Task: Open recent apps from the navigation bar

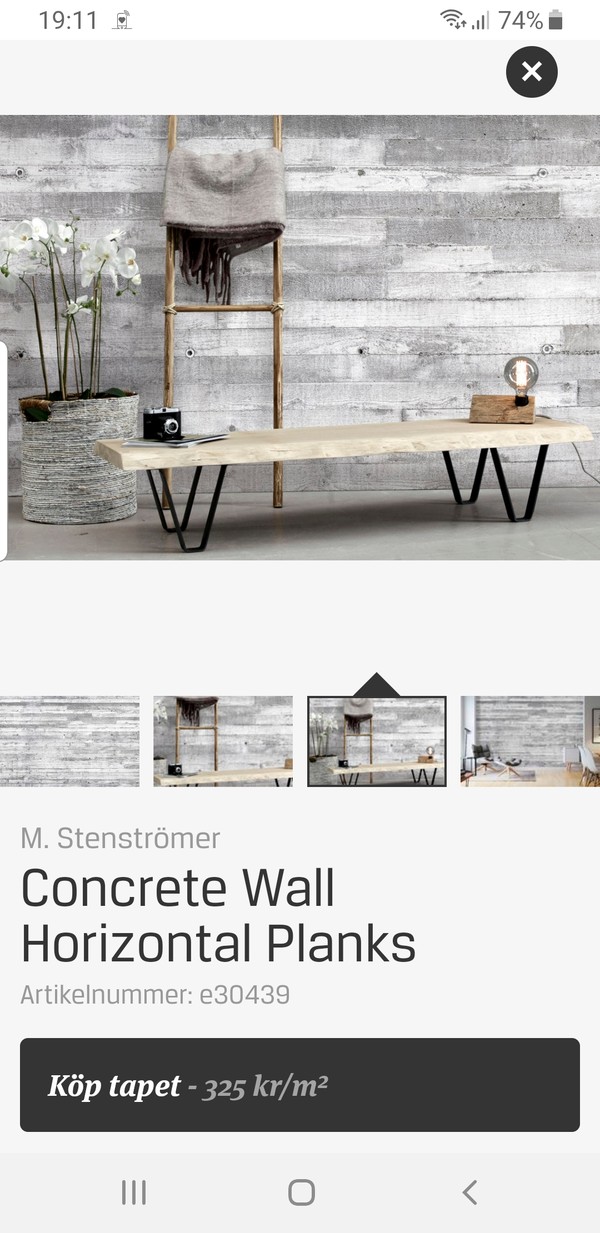Action: tap(133, 1191)
